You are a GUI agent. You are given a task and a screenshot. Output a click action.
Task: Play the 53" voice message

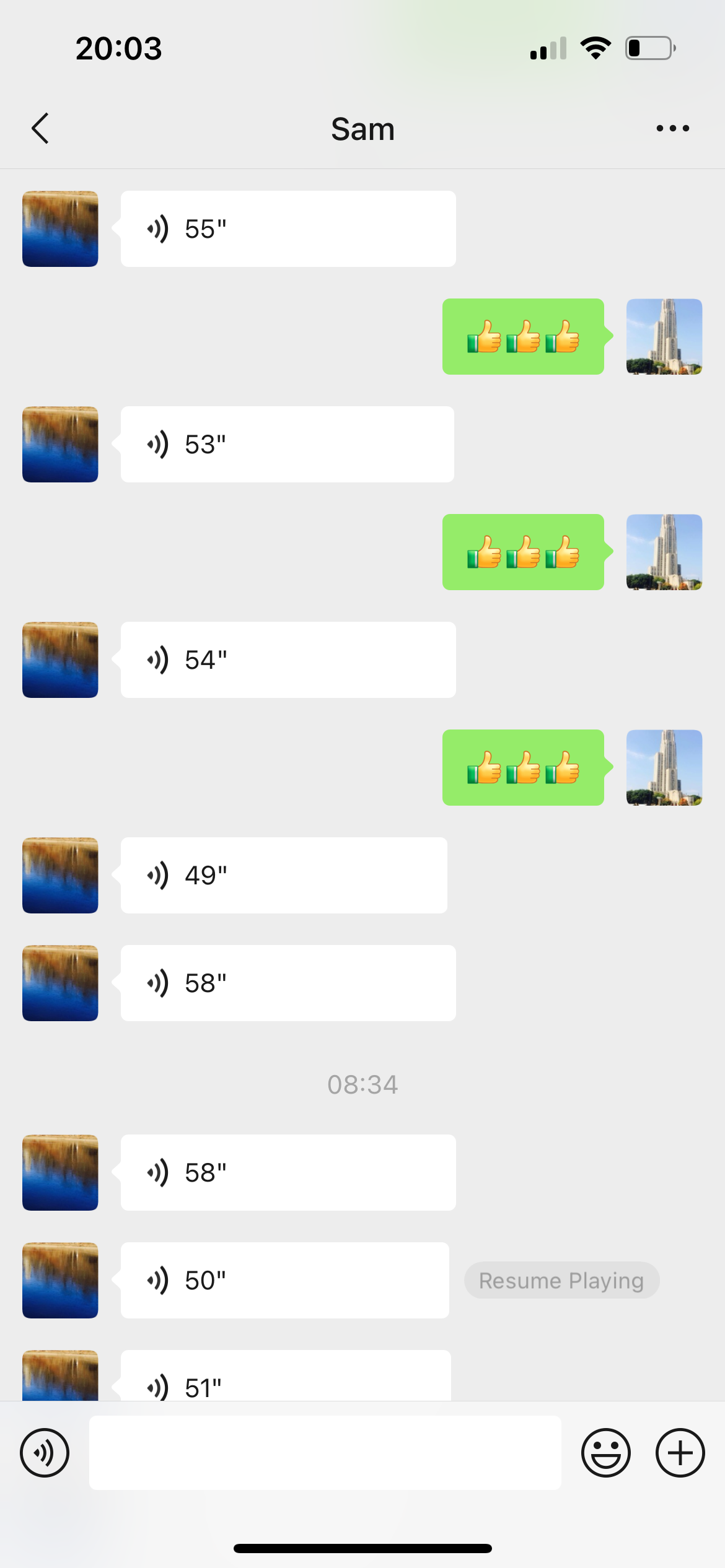pyautogui.click(x=287, y=444)
